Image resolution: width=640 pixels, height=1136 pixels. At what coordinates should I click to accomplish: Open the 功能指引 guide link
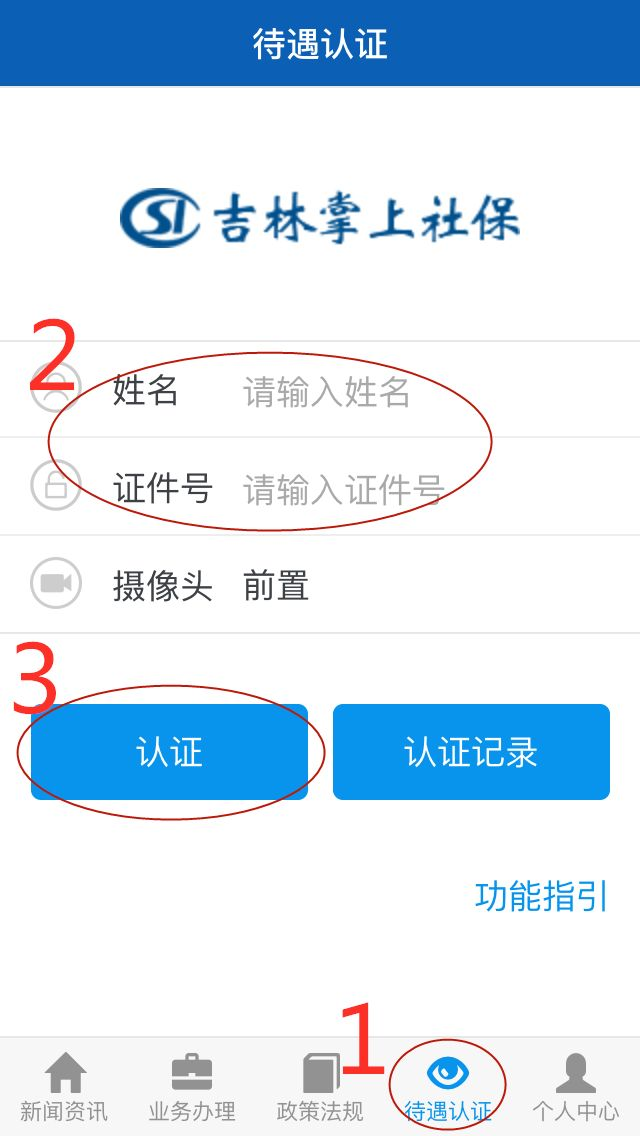click(541, 896)
